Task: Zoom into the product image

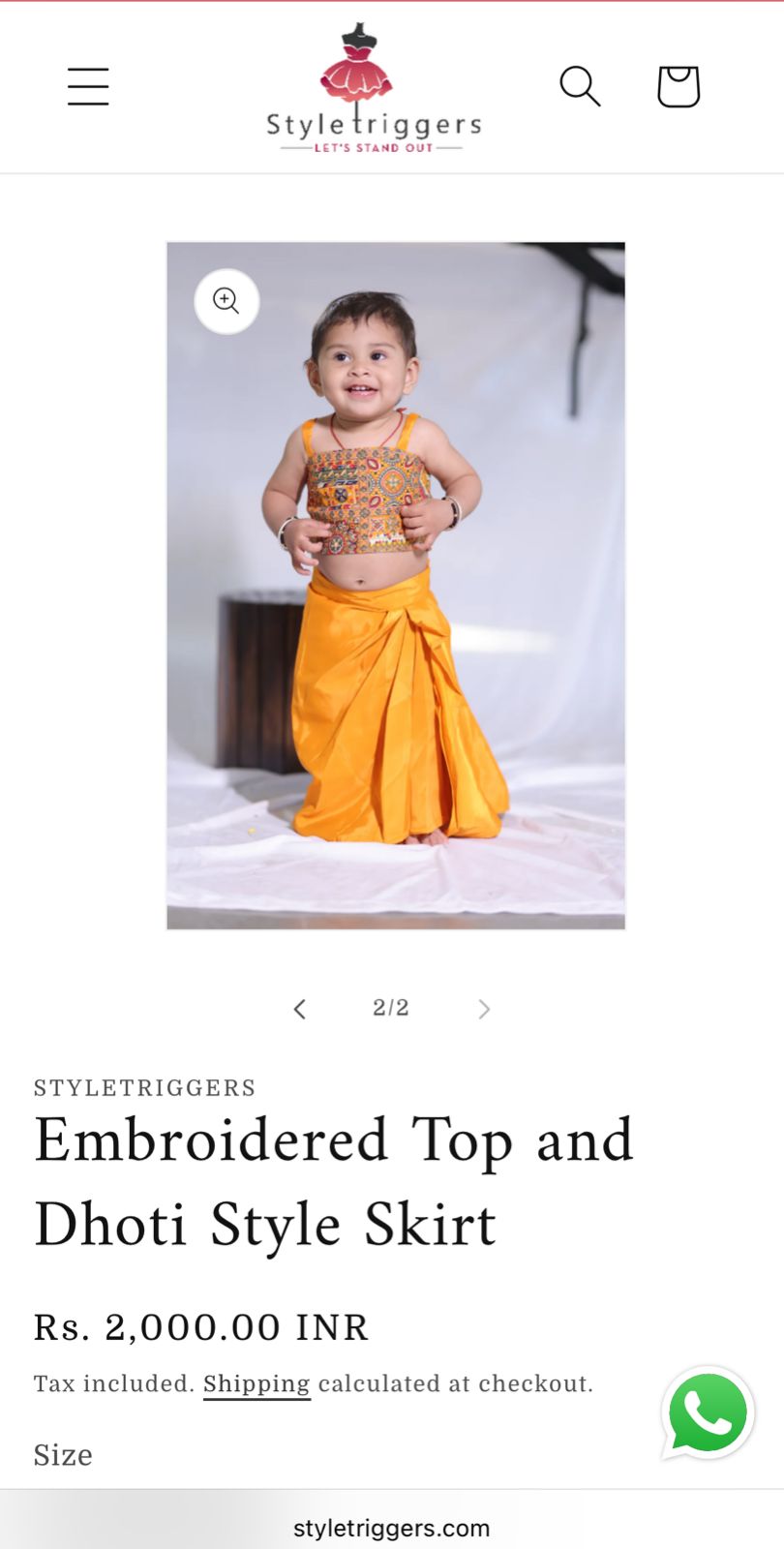Action: (226, 301)
